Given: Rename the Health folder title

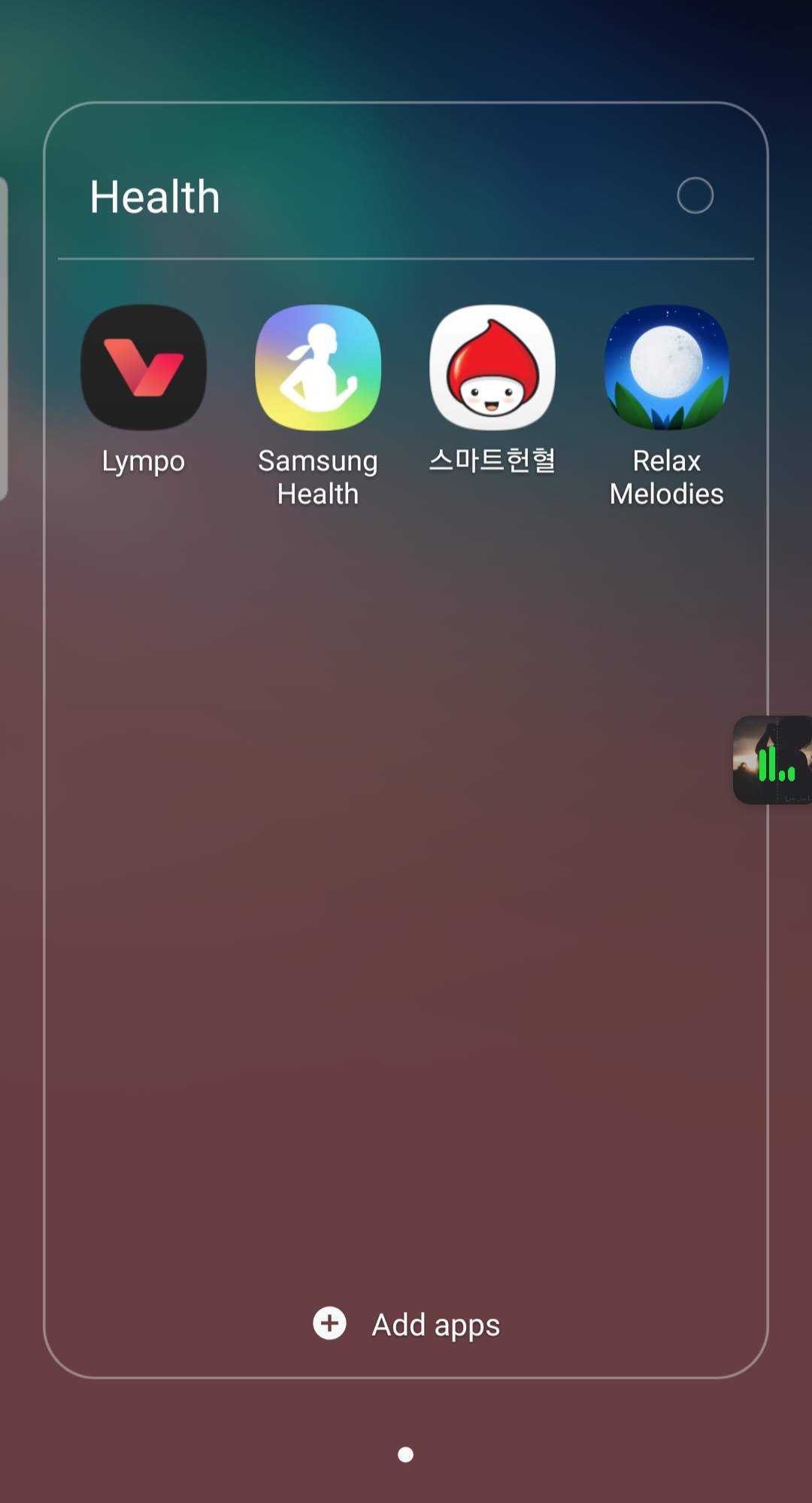Looking at the screenshot, I should 155,197.
